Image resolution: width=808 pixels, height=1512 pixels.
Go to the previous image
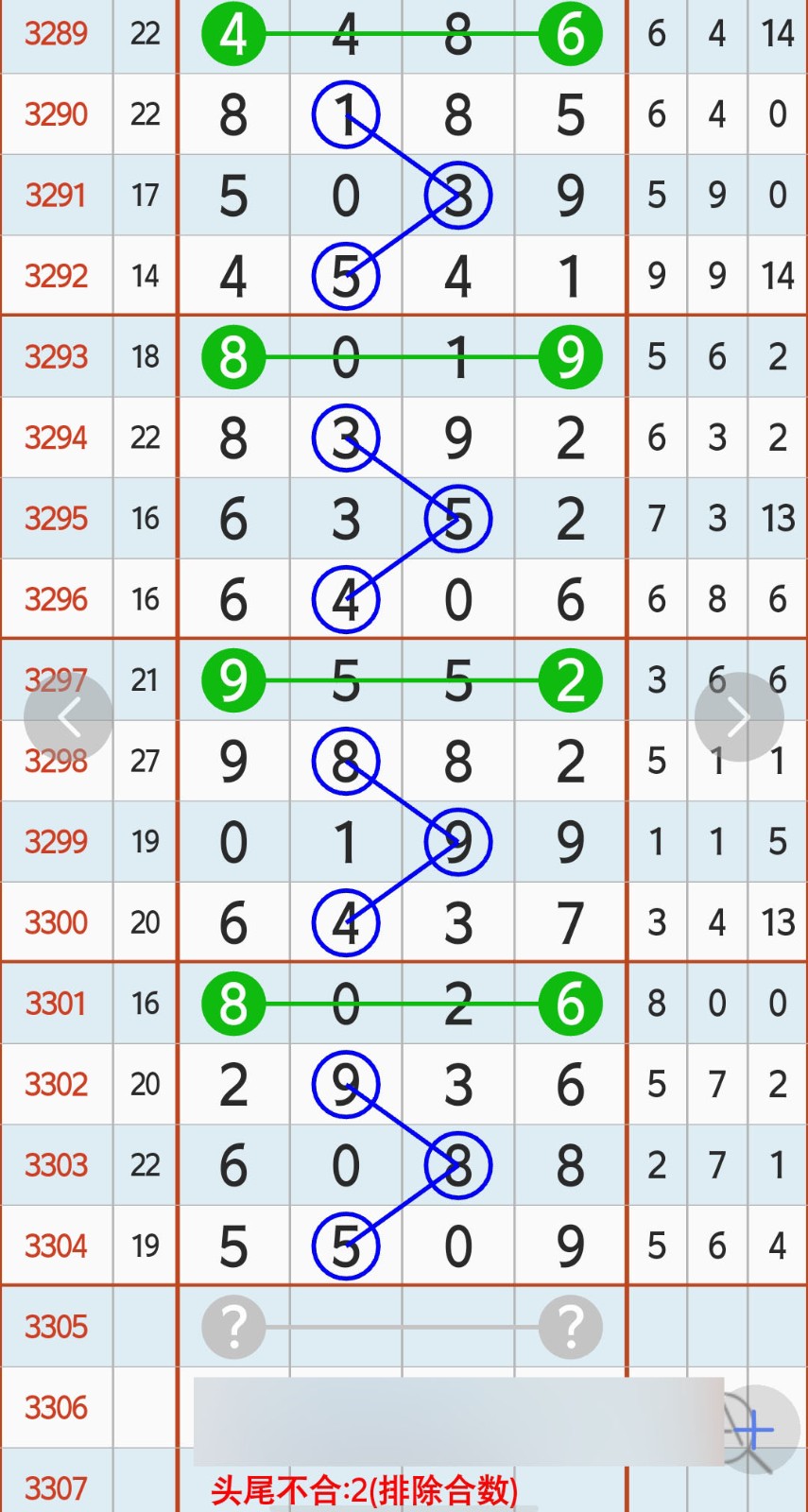[68, 717]
